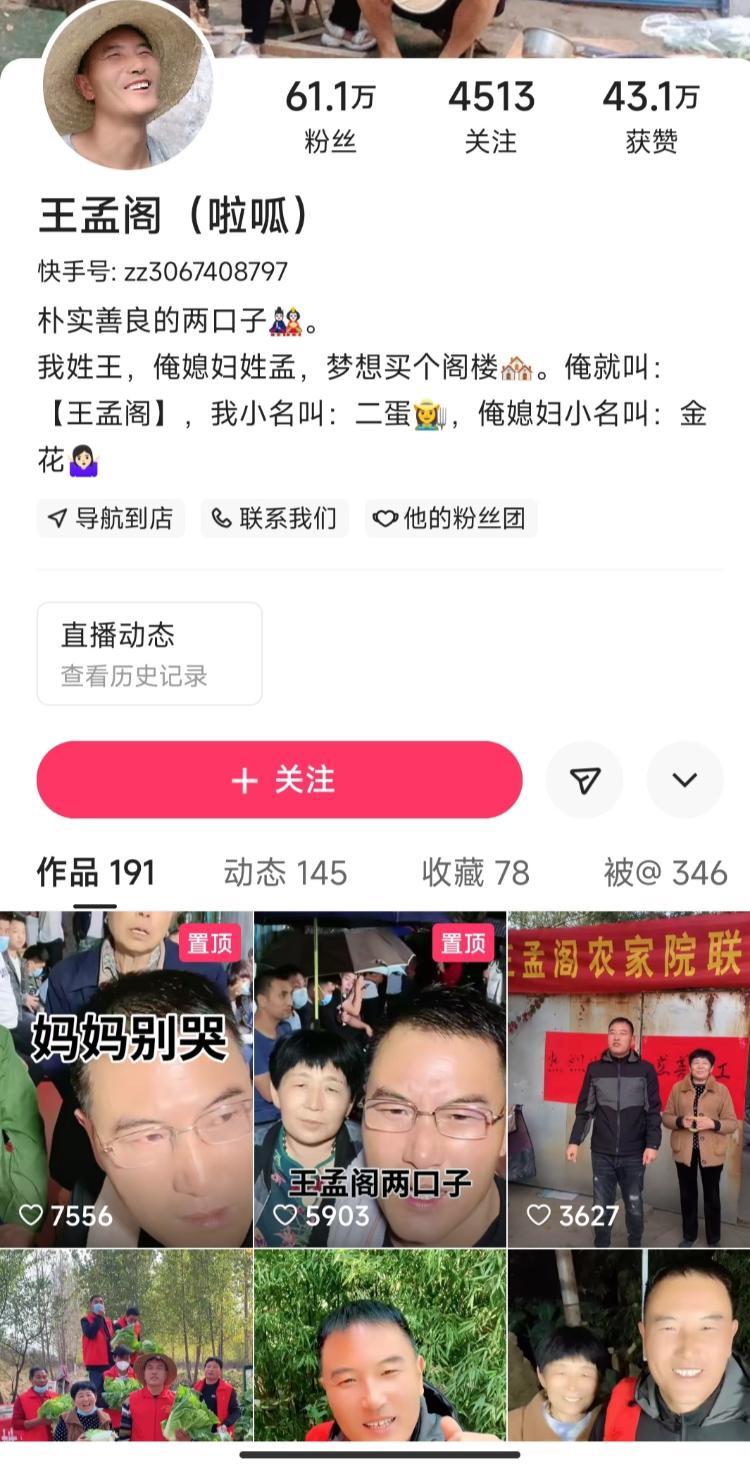Open the pinned video 妈妈别哭
Viewport: 750px width, 1472px height.
pos(126,1080)
